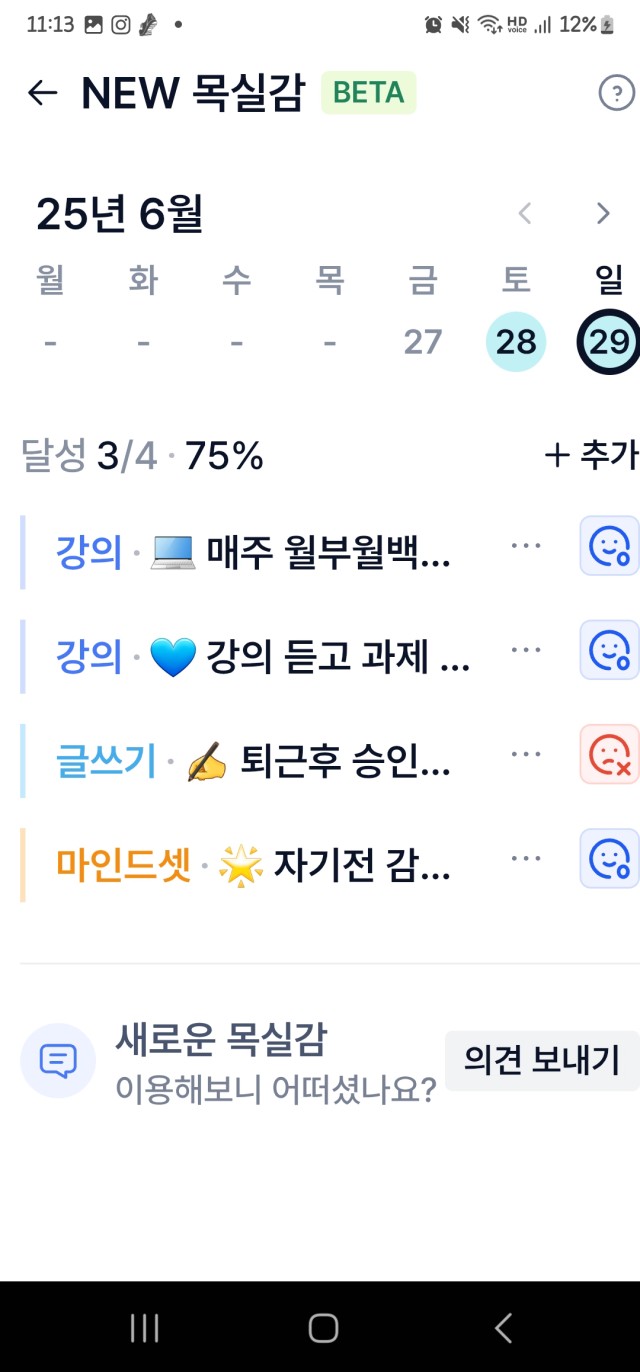This screenshot has width=640, height=1372.
Task: Open recent apps from navigation bar
Action: coord(145,1328)
